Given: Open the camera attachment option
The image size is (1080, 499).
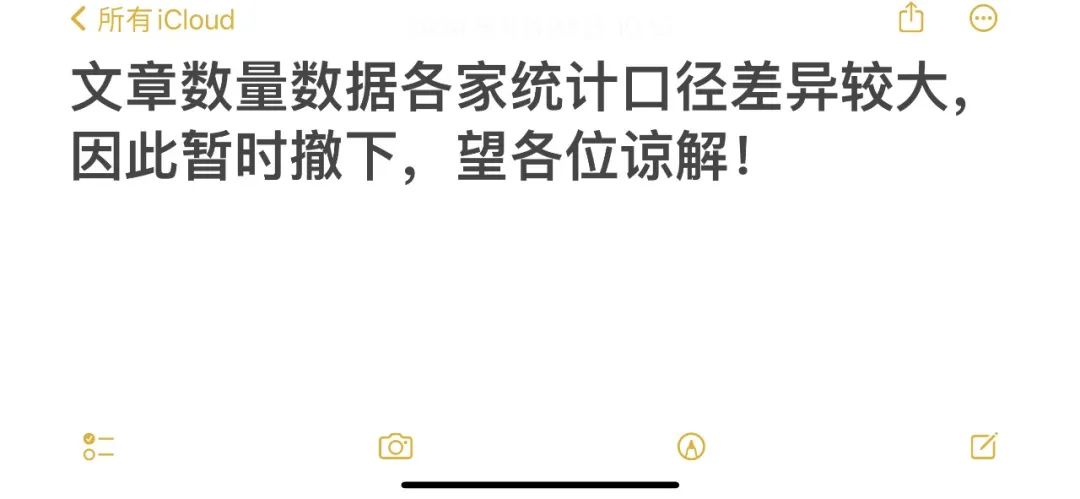Looking at the screenshot, I should (395, 447).
